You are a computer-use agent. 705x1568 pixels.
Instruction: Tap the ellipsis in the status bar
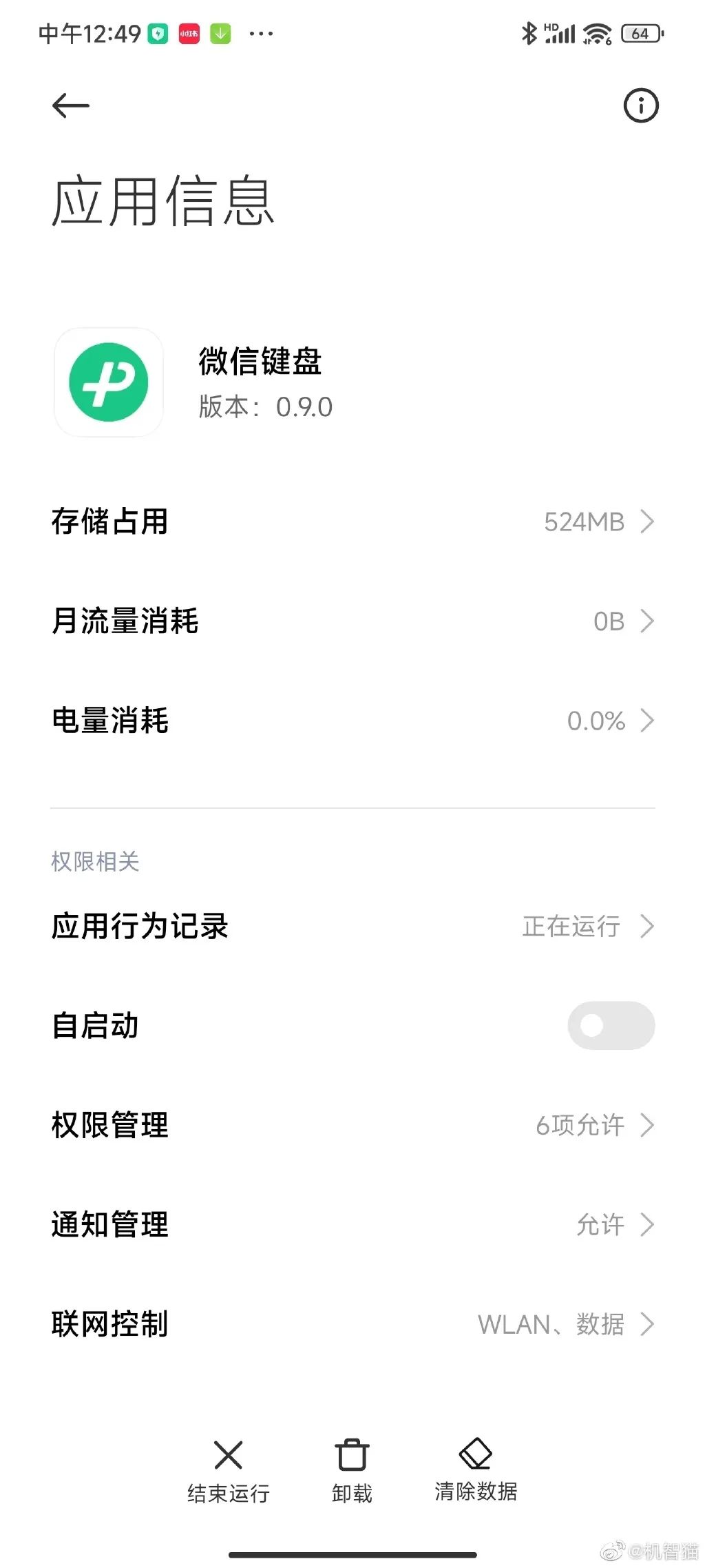(x=262, y=32)
